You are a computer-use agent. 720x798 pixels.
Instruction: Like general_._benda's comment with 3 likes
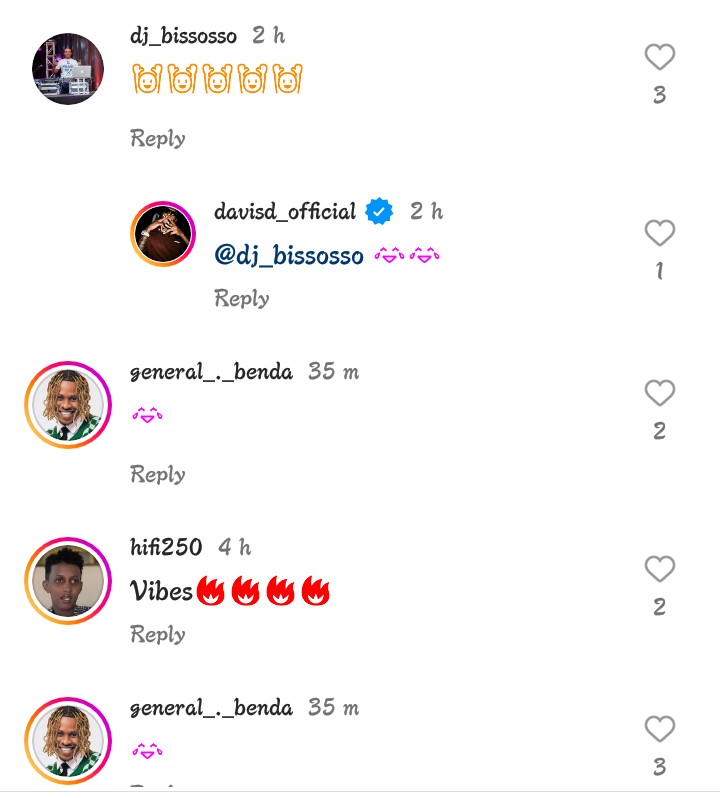tap(659, 730)
